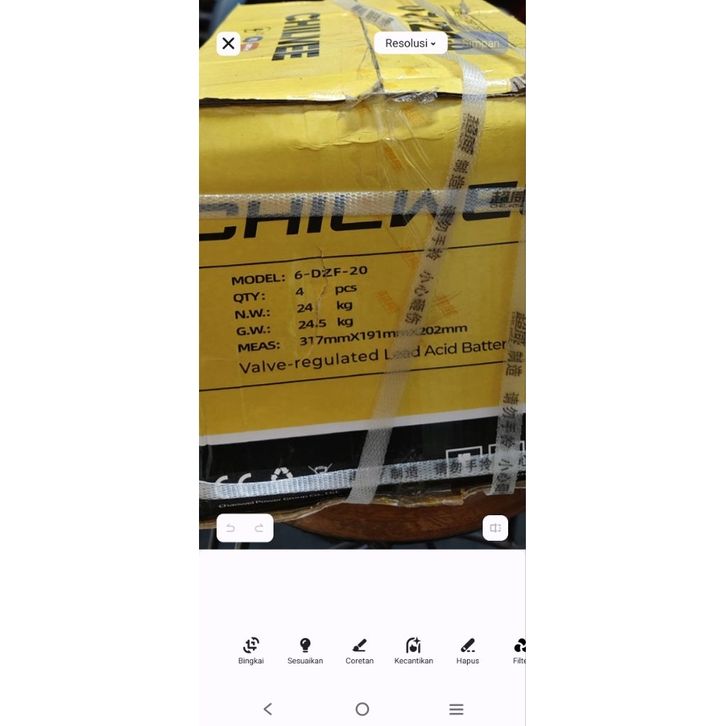Redo the last edit

click(259, 528)
